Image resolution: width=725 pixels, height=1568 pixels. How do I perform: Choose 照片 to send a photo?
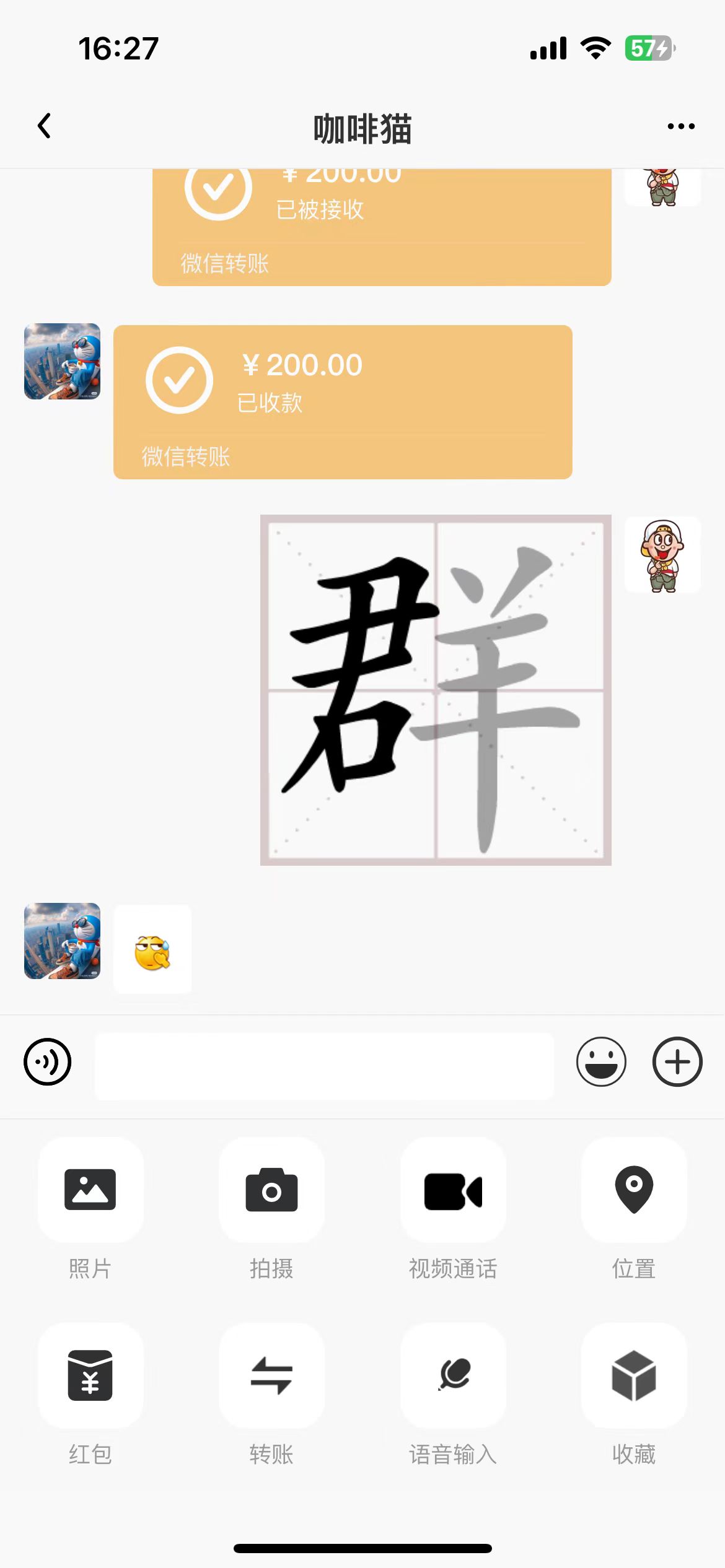click(x=90, y=1190)
